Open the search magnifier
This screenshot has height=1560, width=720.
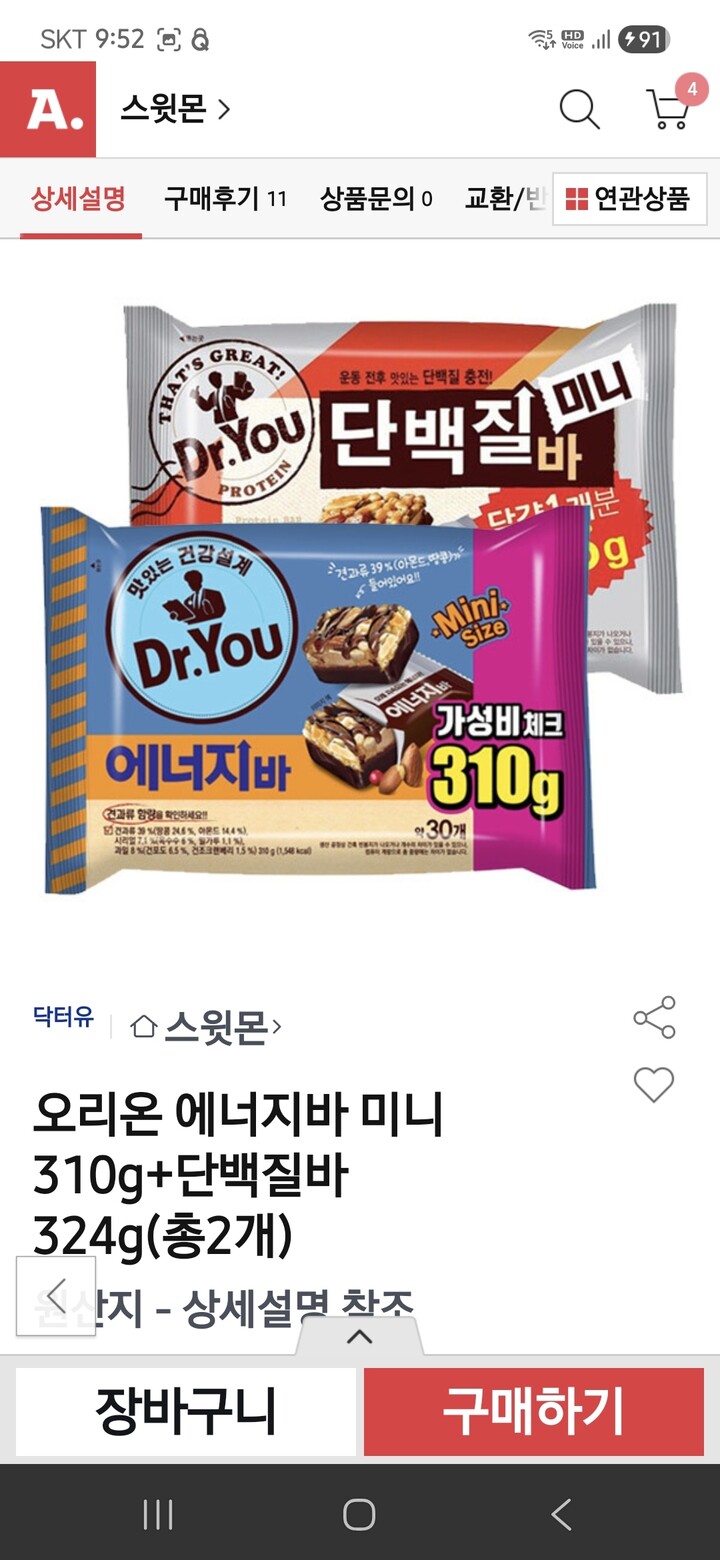(578, 112)
